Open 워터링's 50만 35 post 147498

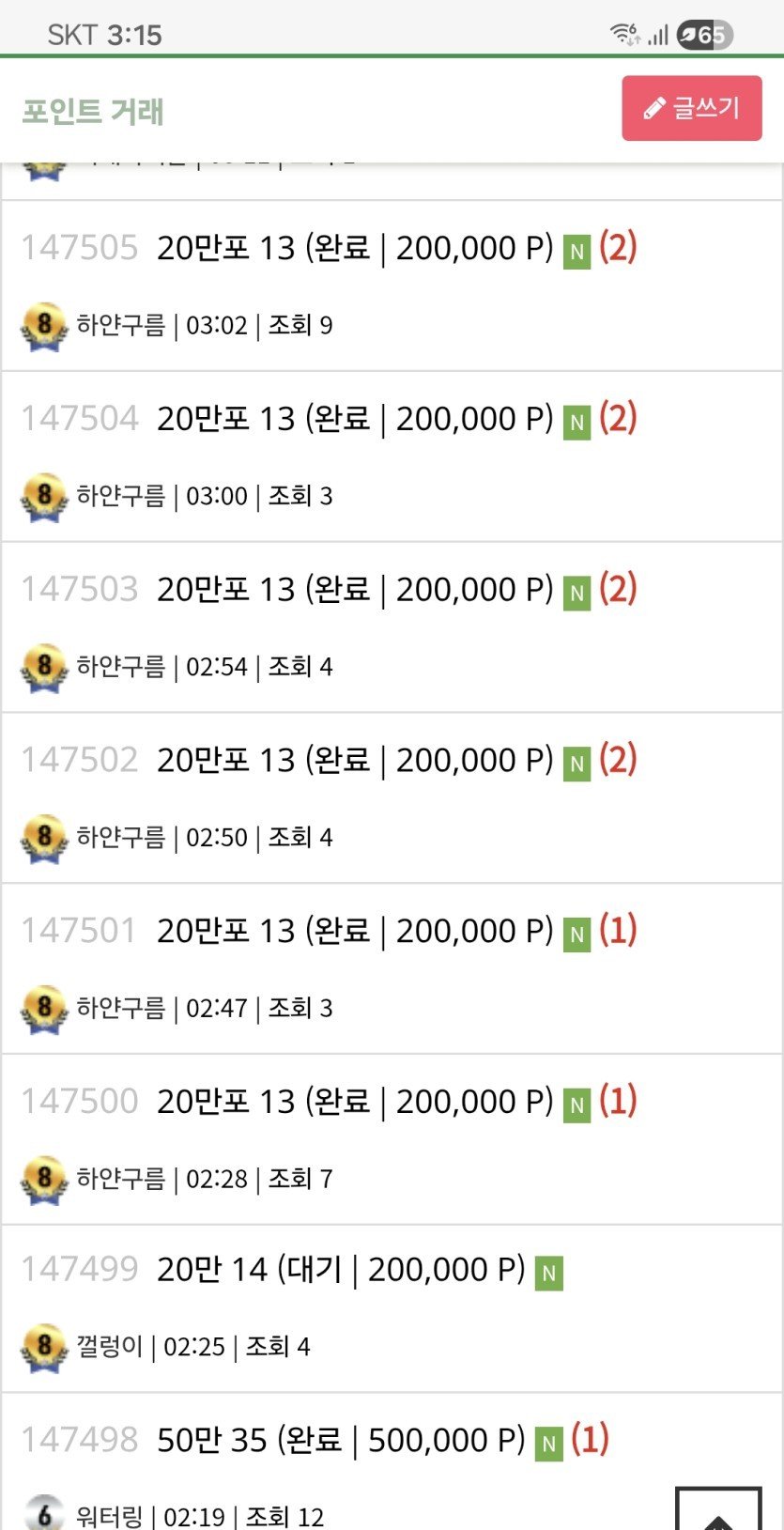coord(340,1441)
